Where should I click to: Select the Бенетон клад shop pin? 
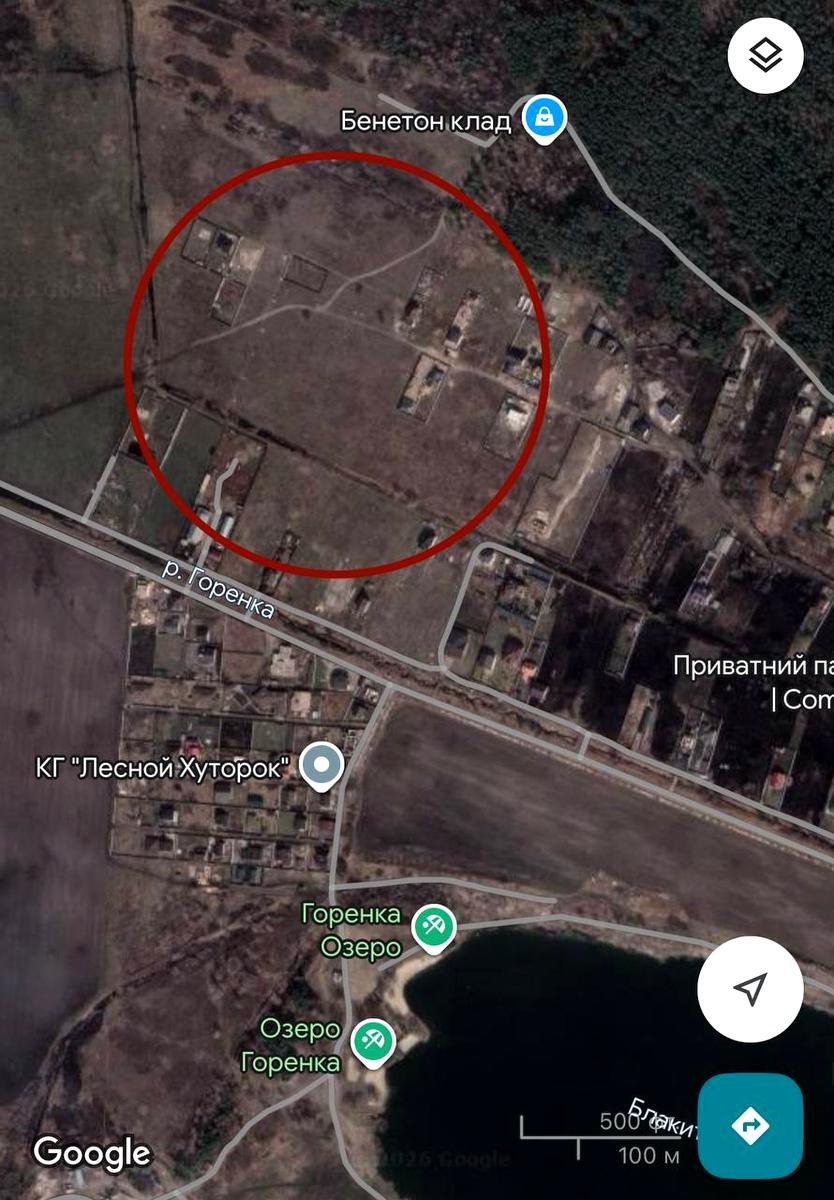544,120
